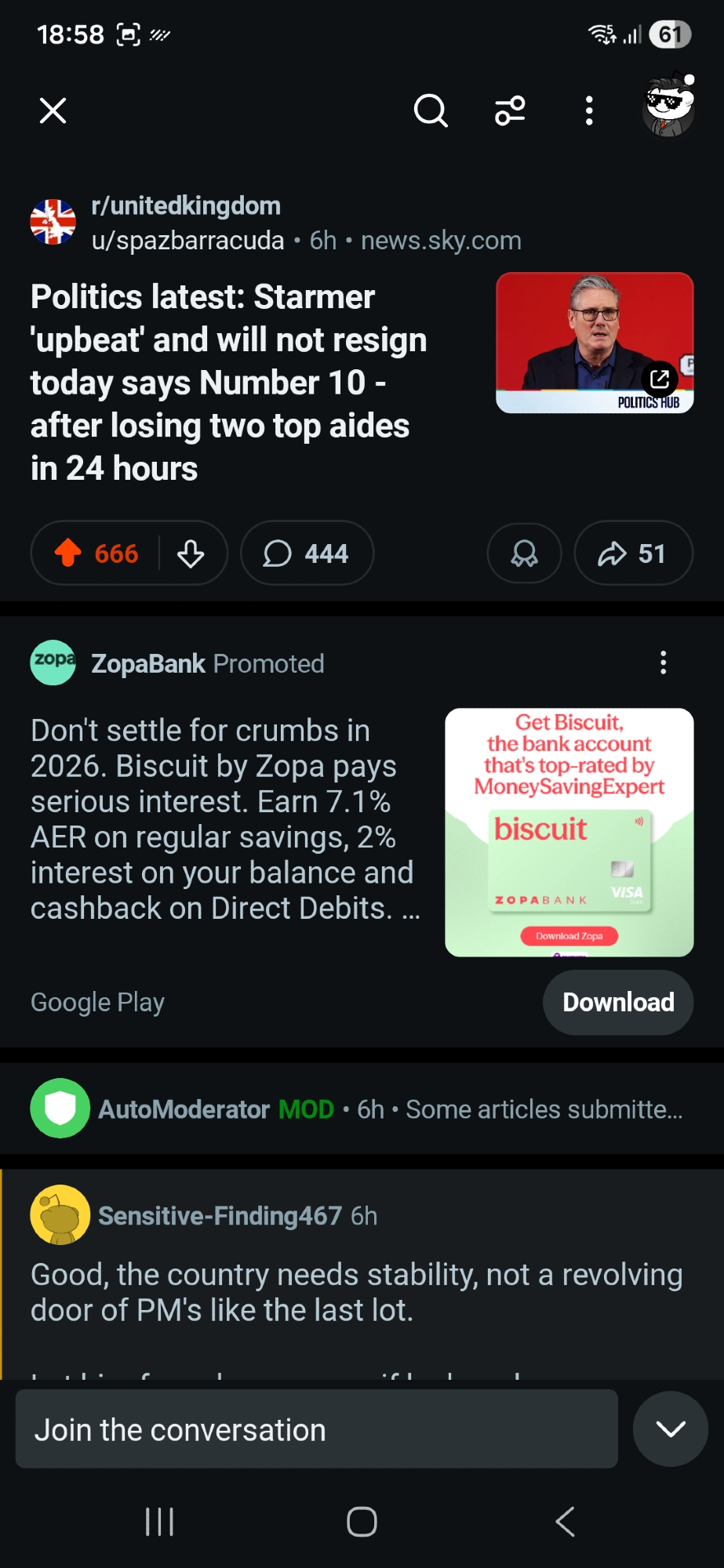The height and width of the screenshot is (1568, 724).
Task: Jump to next comment with chevron
Action: 670,1429
